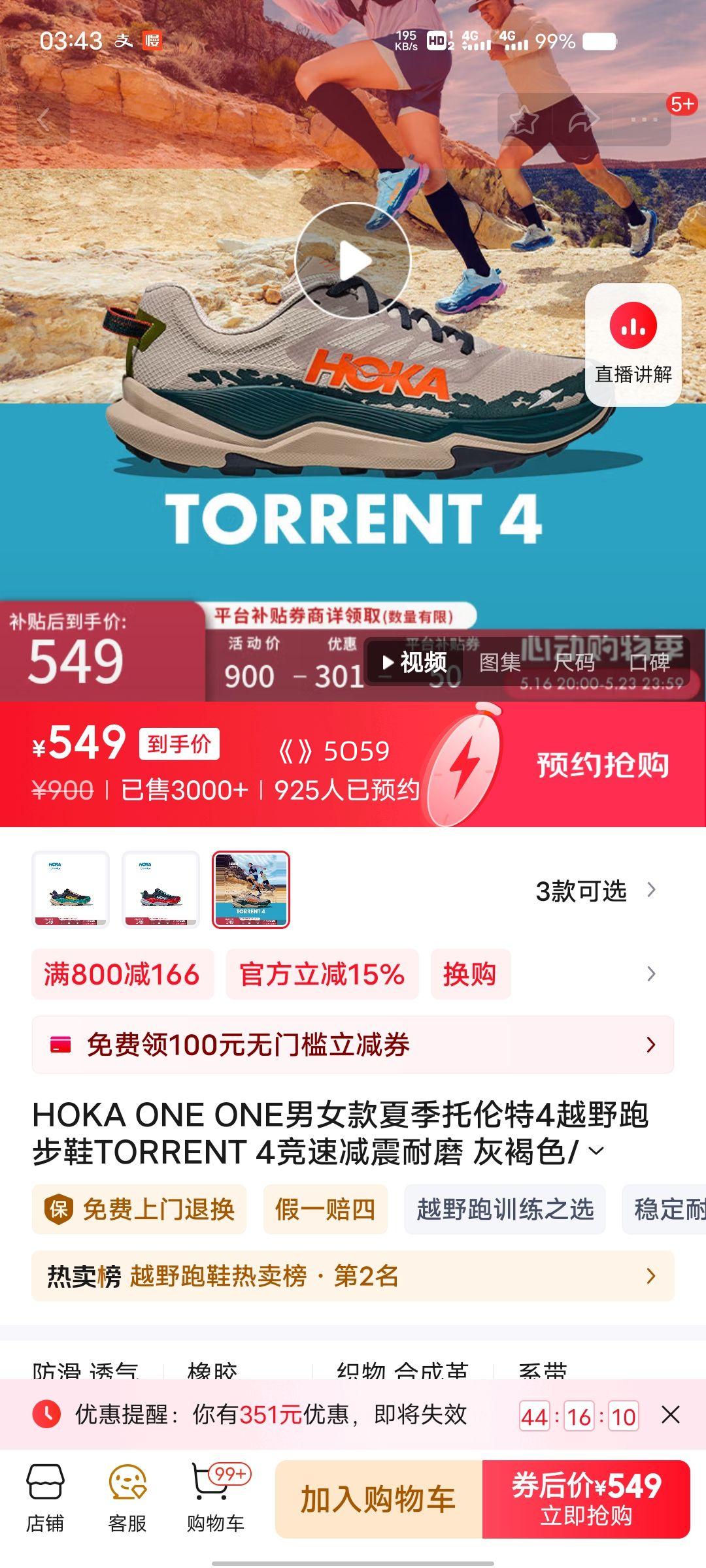Open the 3款可选 style options
The height and width of the screenshot is (1568, 706).
point(594,890)
